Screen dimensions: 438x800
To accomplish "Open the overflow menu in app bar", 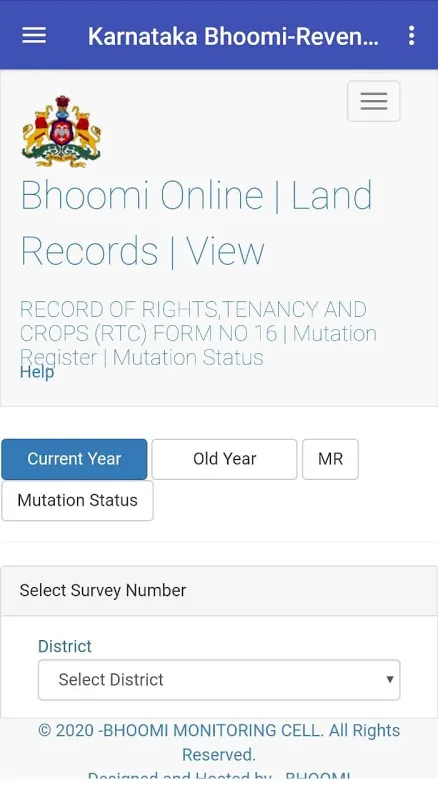I will coord(411,36).
